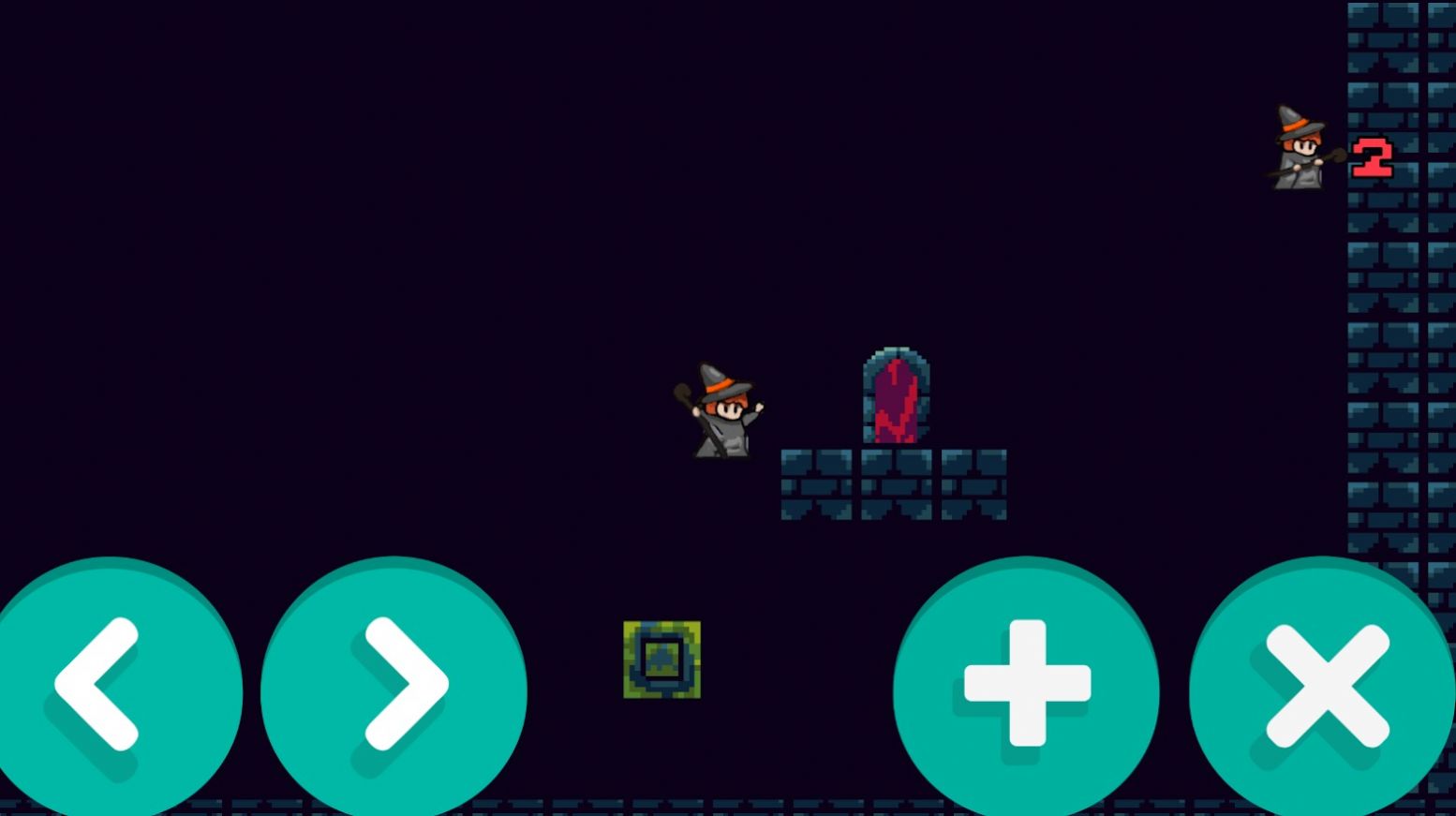Hit the plus action button

coord(1027,686)
